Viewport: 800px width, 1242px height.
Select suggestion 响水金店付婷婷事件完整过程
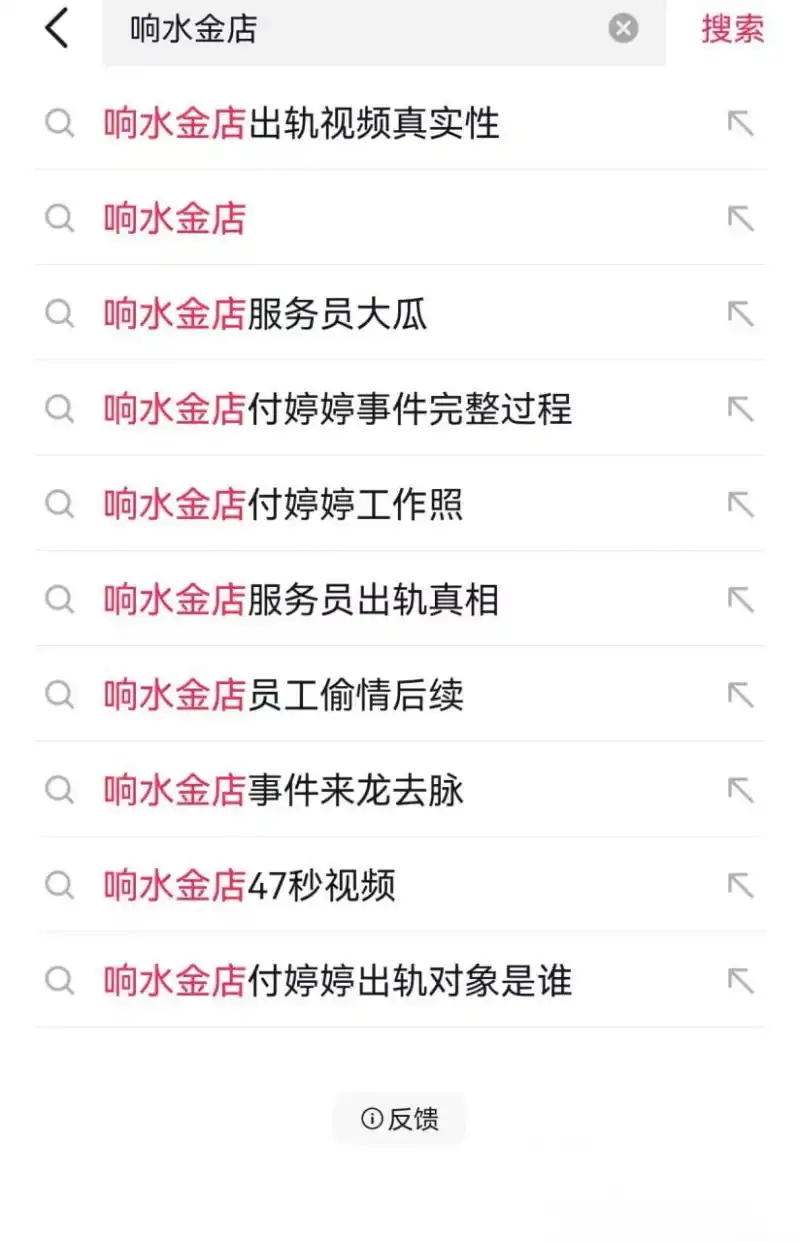pos(337,409)
